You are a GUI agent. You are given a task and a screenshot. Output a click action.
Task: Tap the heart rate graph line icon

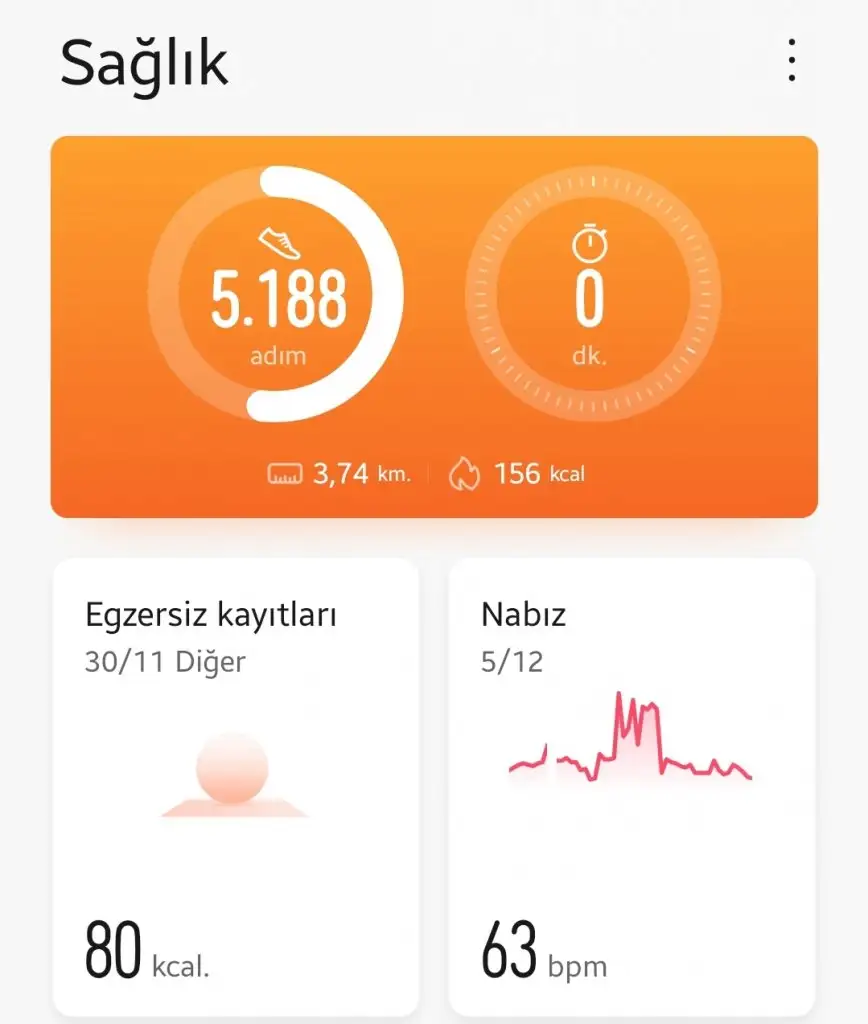(630, 740)
